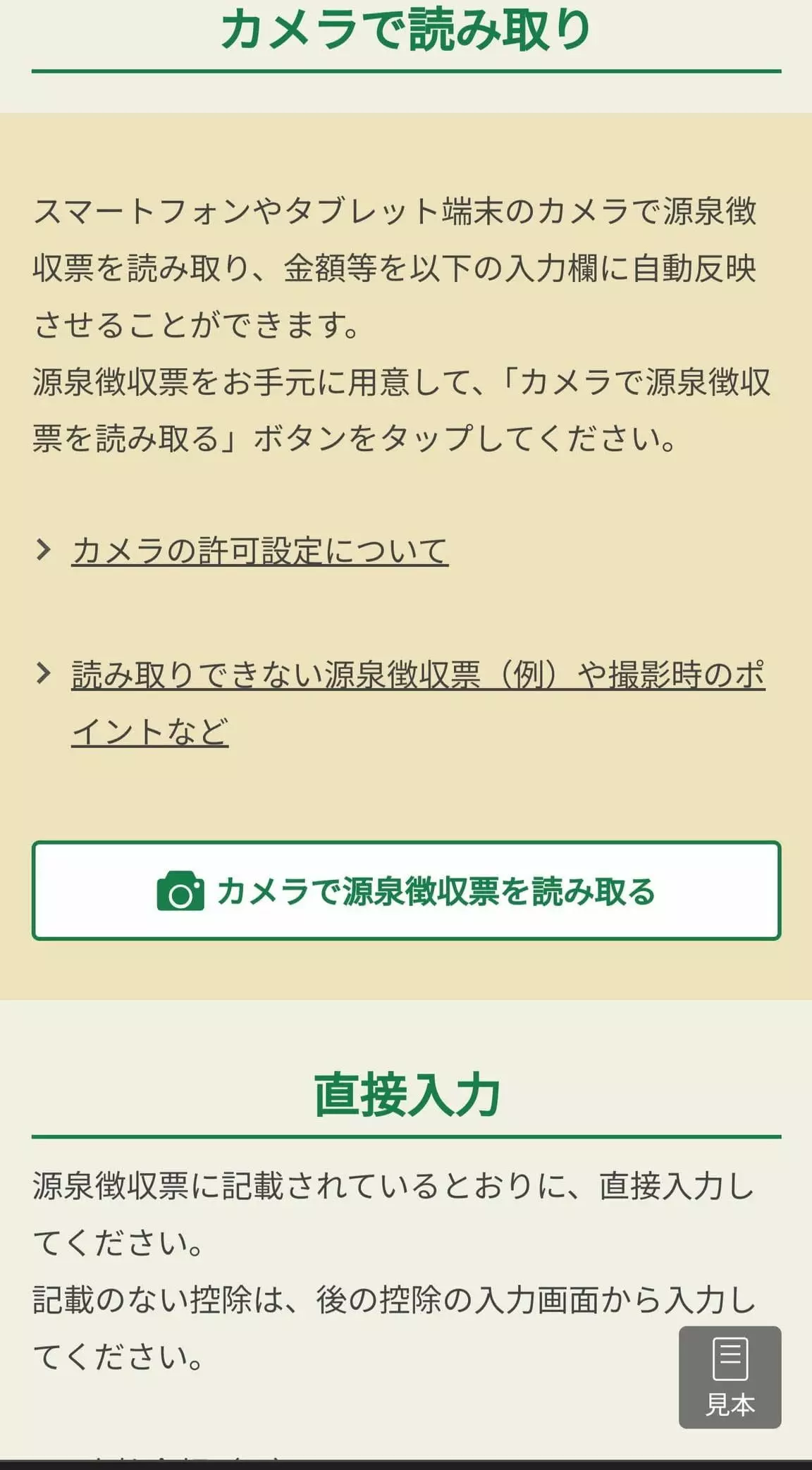812x1470 pixels.
Task: Open the 見本 sample button
Action: coord(730,1377)
